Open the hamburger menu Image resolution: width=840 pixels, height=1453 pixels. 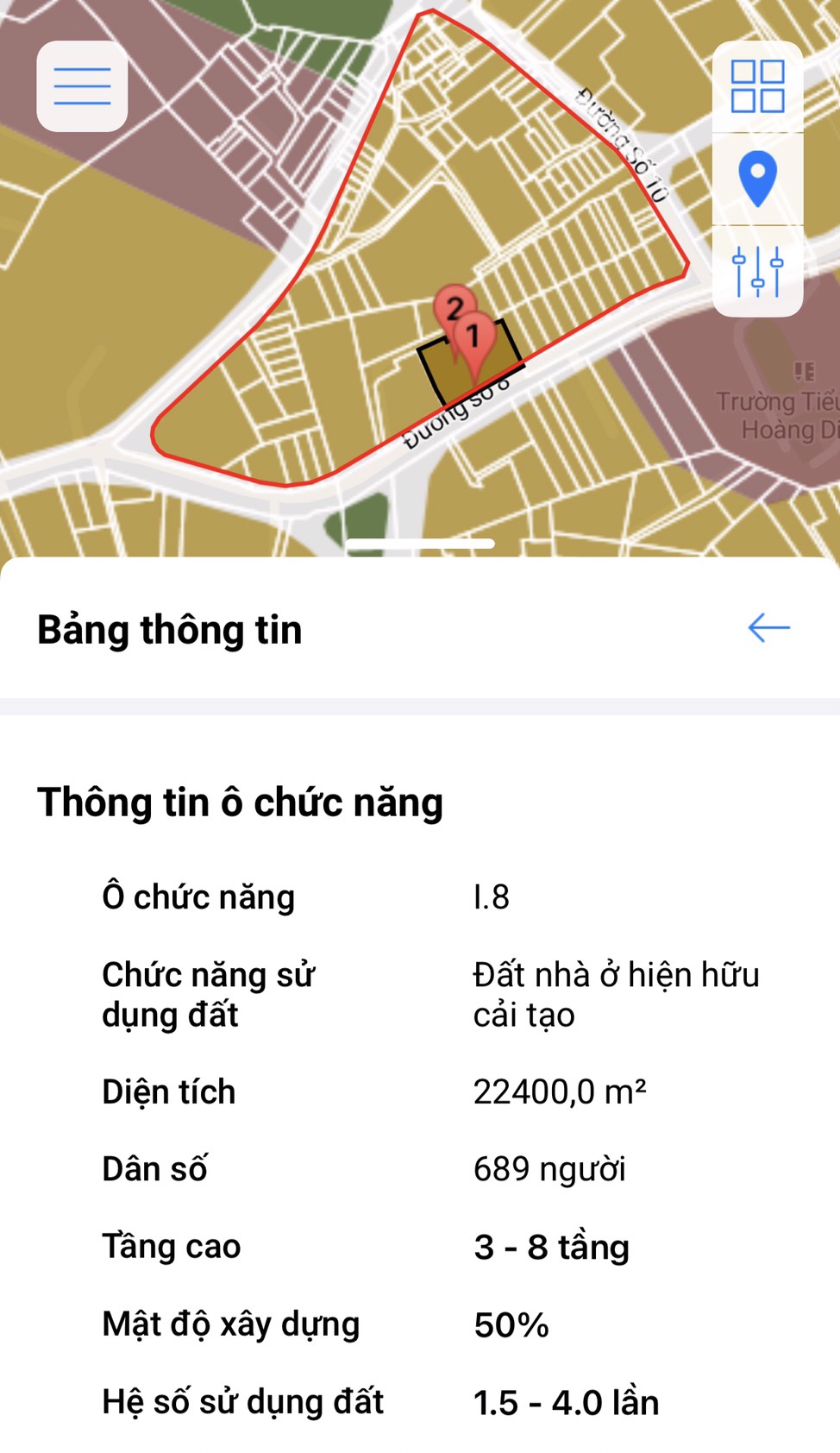coord(82,86)
